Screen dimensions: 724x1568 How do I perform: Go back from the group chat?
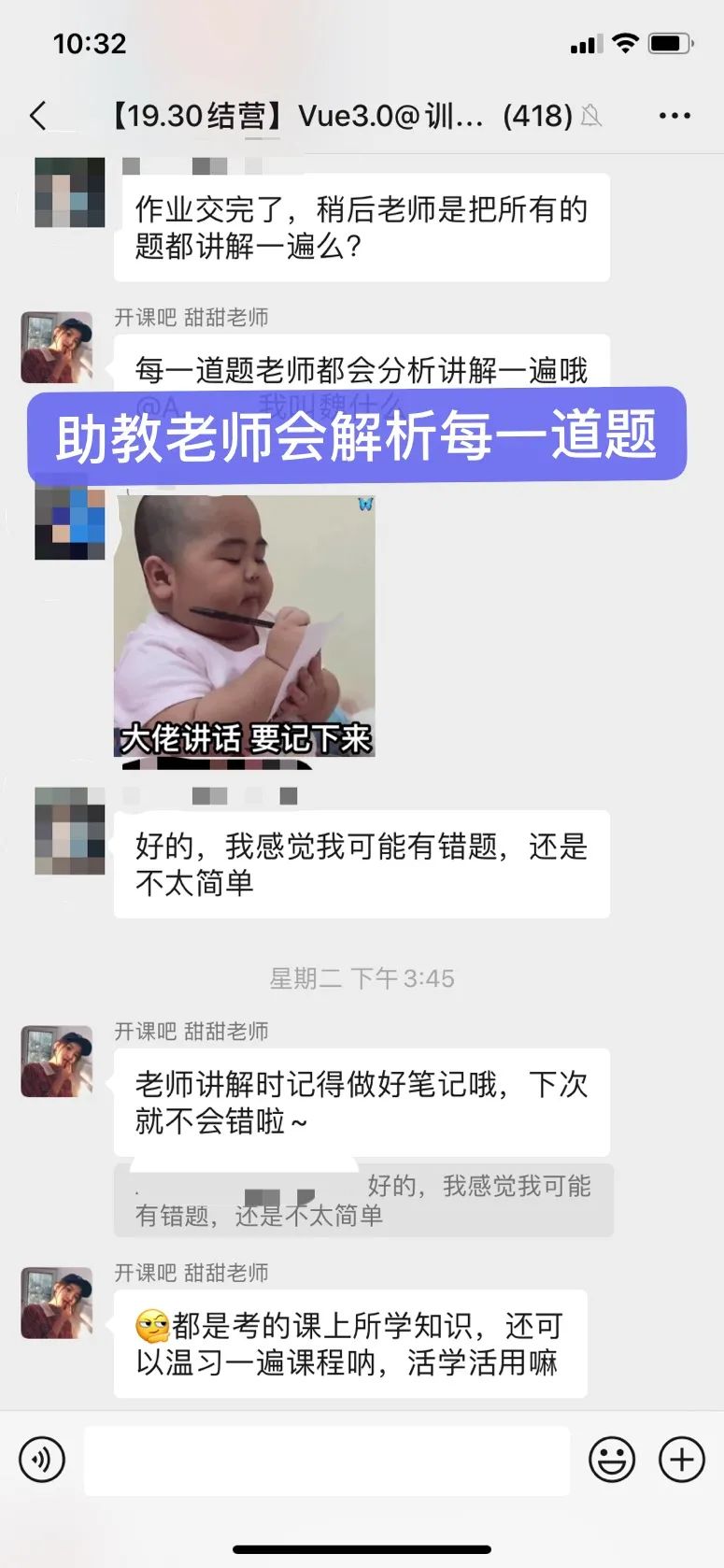click(38, 116)
